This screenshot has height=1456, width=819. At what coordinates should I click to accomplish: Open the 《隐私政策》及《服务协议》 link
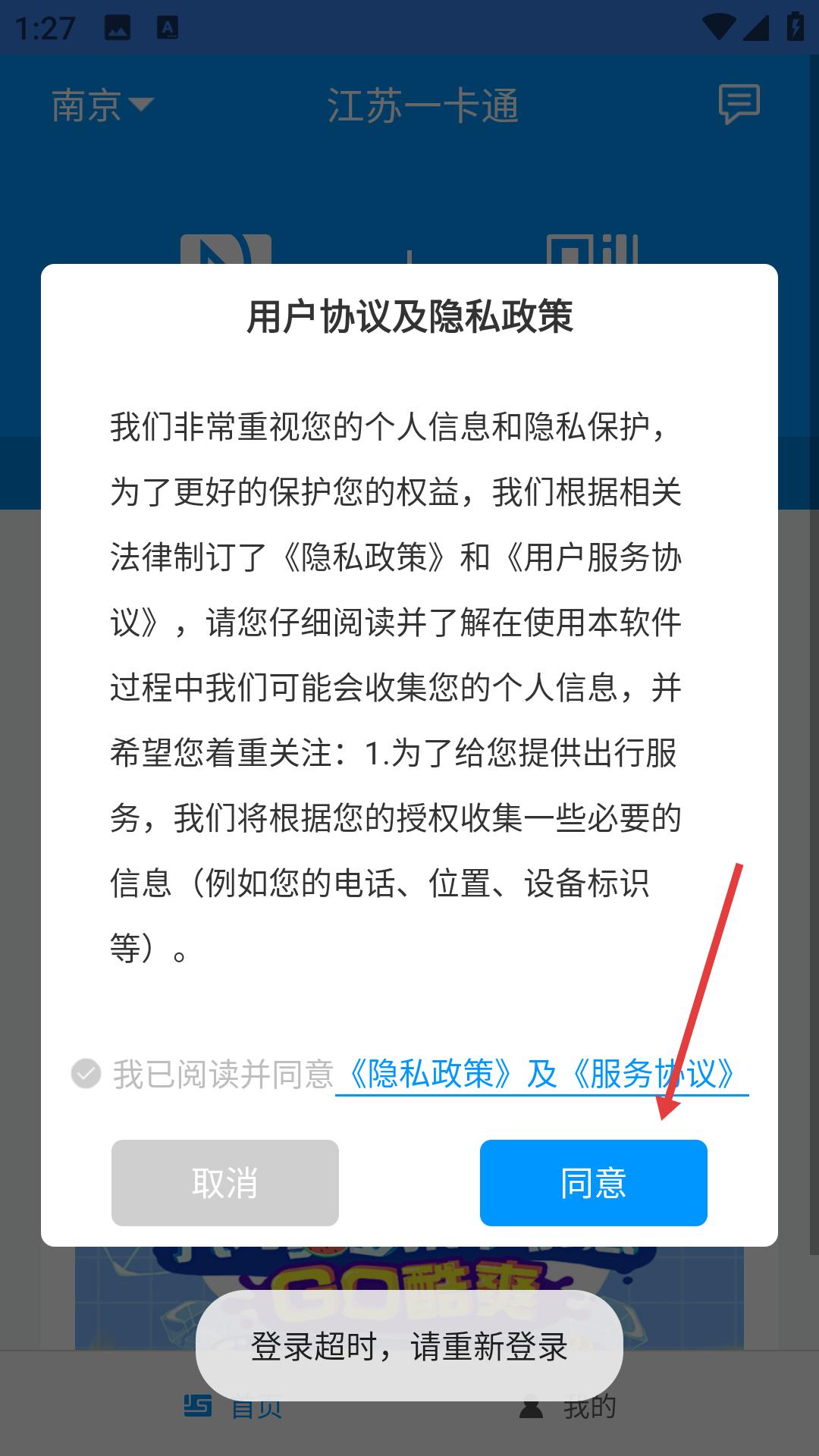(541, 1074)
